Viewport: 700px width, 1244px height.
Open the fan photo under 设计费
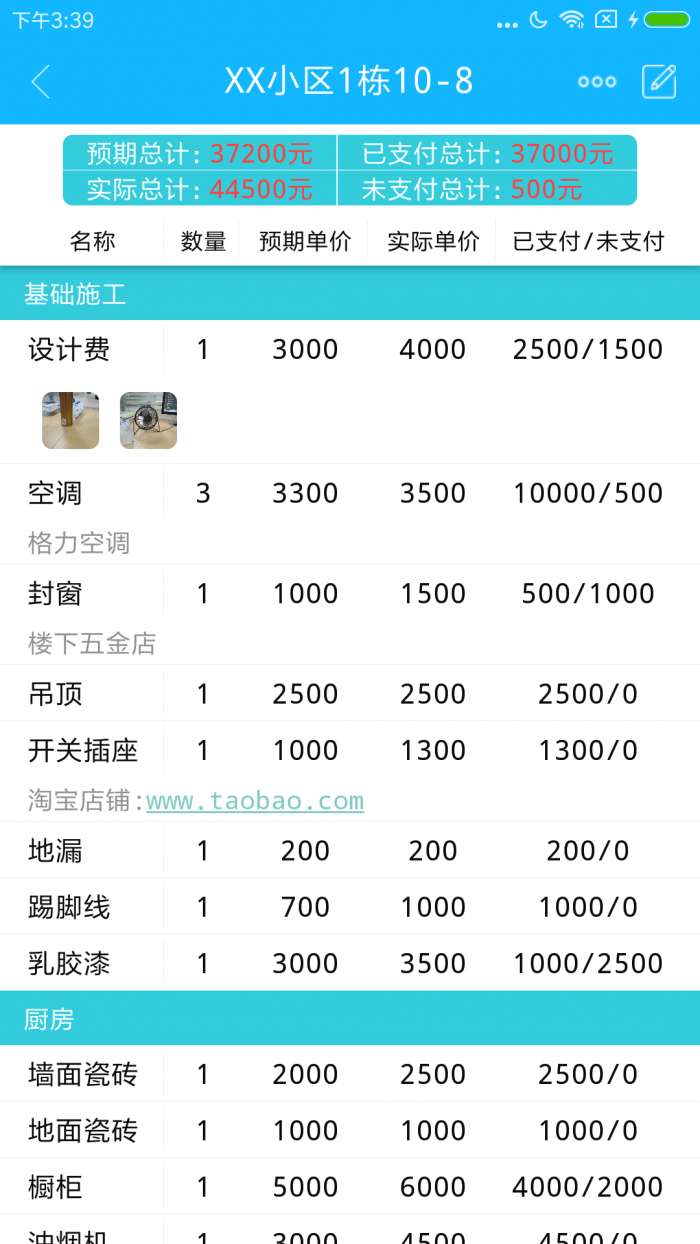tap(148, 420)
